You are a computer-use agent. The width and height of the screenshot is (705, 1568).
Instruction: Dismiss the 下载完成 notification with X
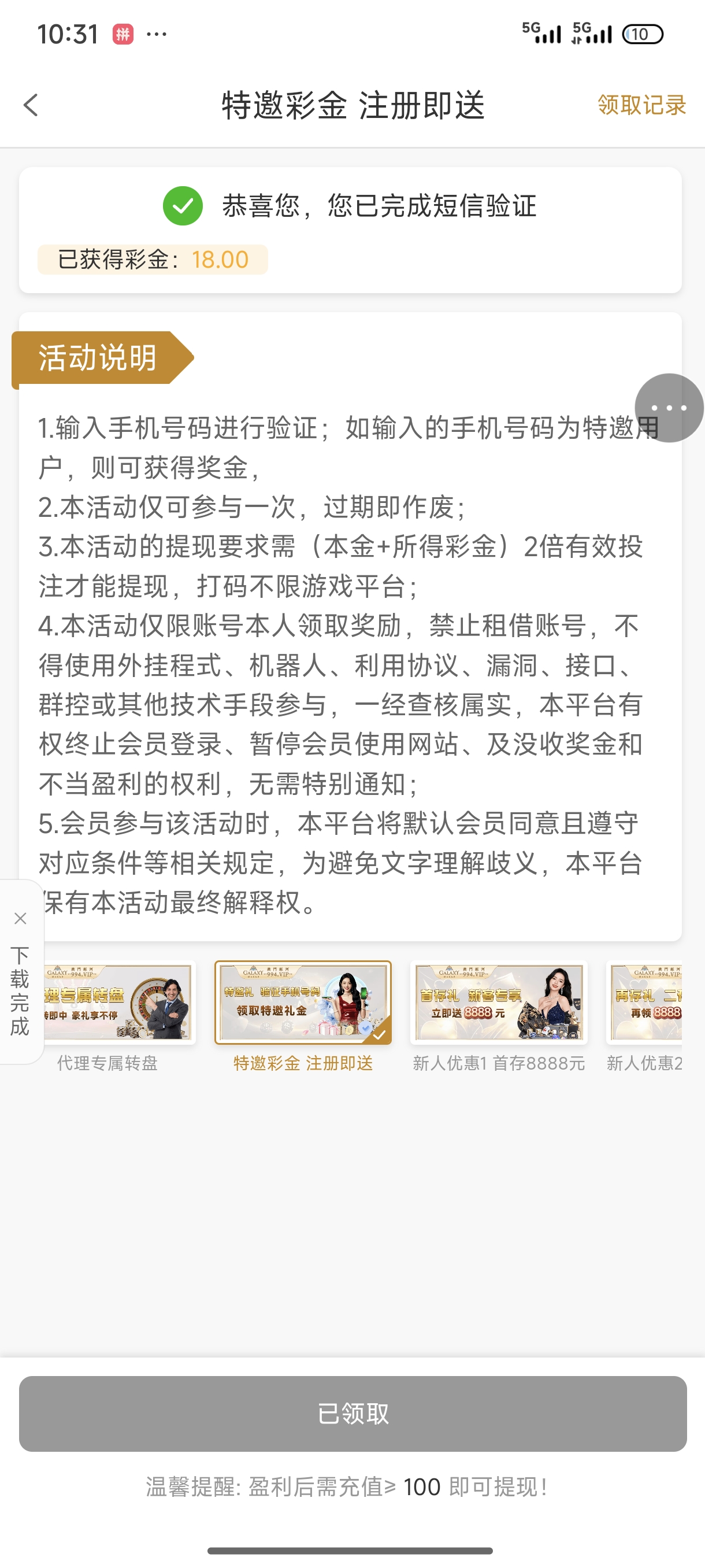click(x=21, y=918)
